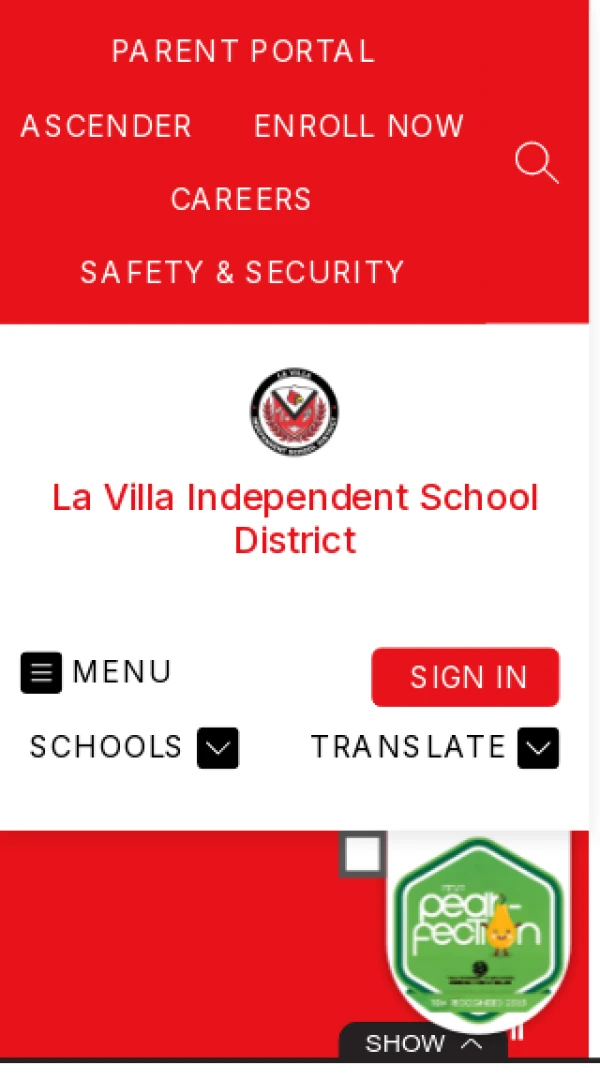Image resolution: width=600 pixels, height=1065 pixels.
Task: Tap the Sign In button
Action: pos(465,677)
